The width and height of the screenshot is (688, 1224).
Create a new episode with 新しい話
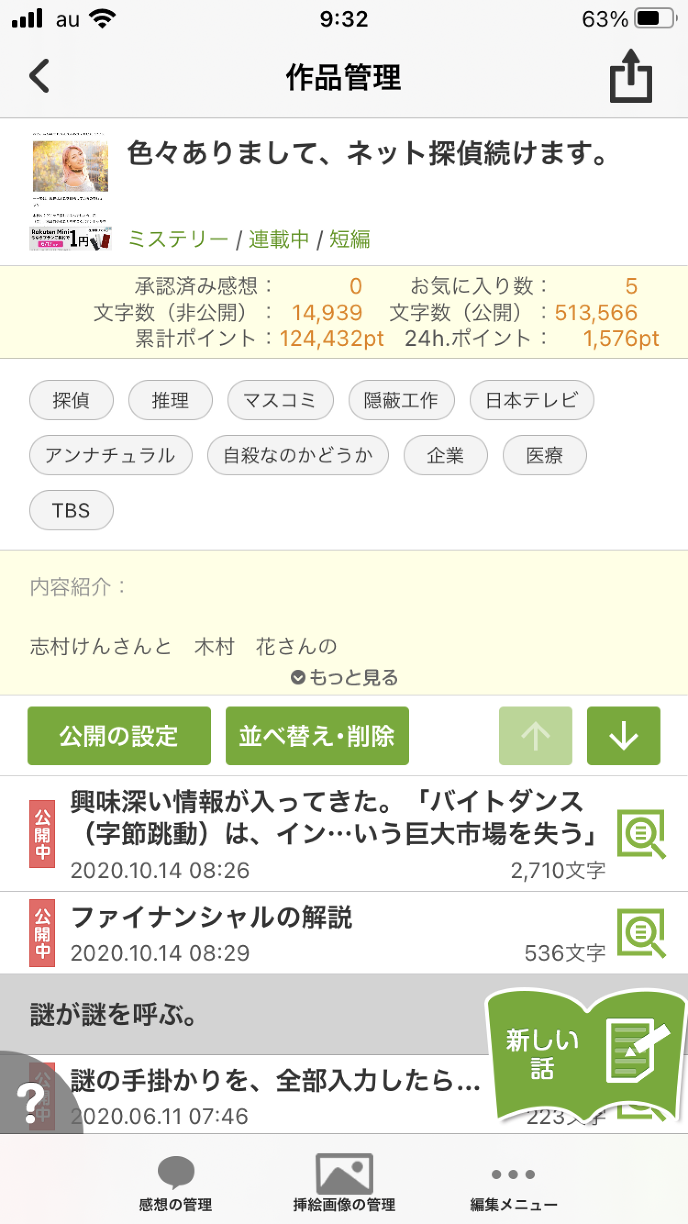tap(585, 1054)
